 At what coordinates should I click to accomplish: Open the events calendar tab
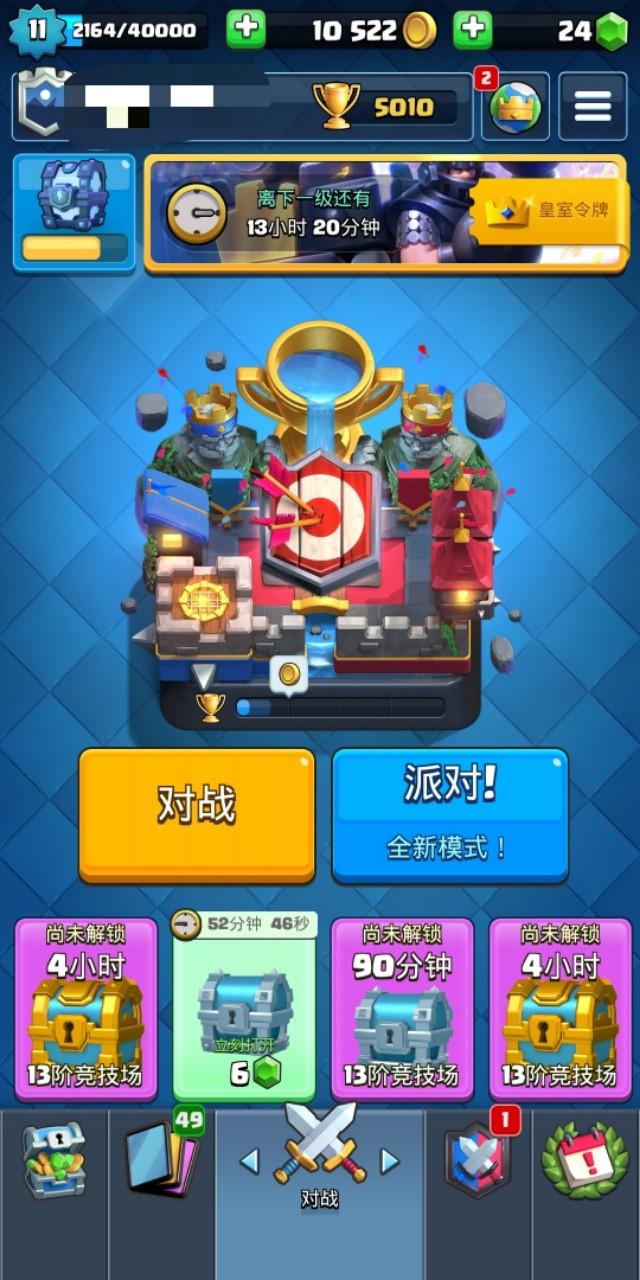(586, 1160)
